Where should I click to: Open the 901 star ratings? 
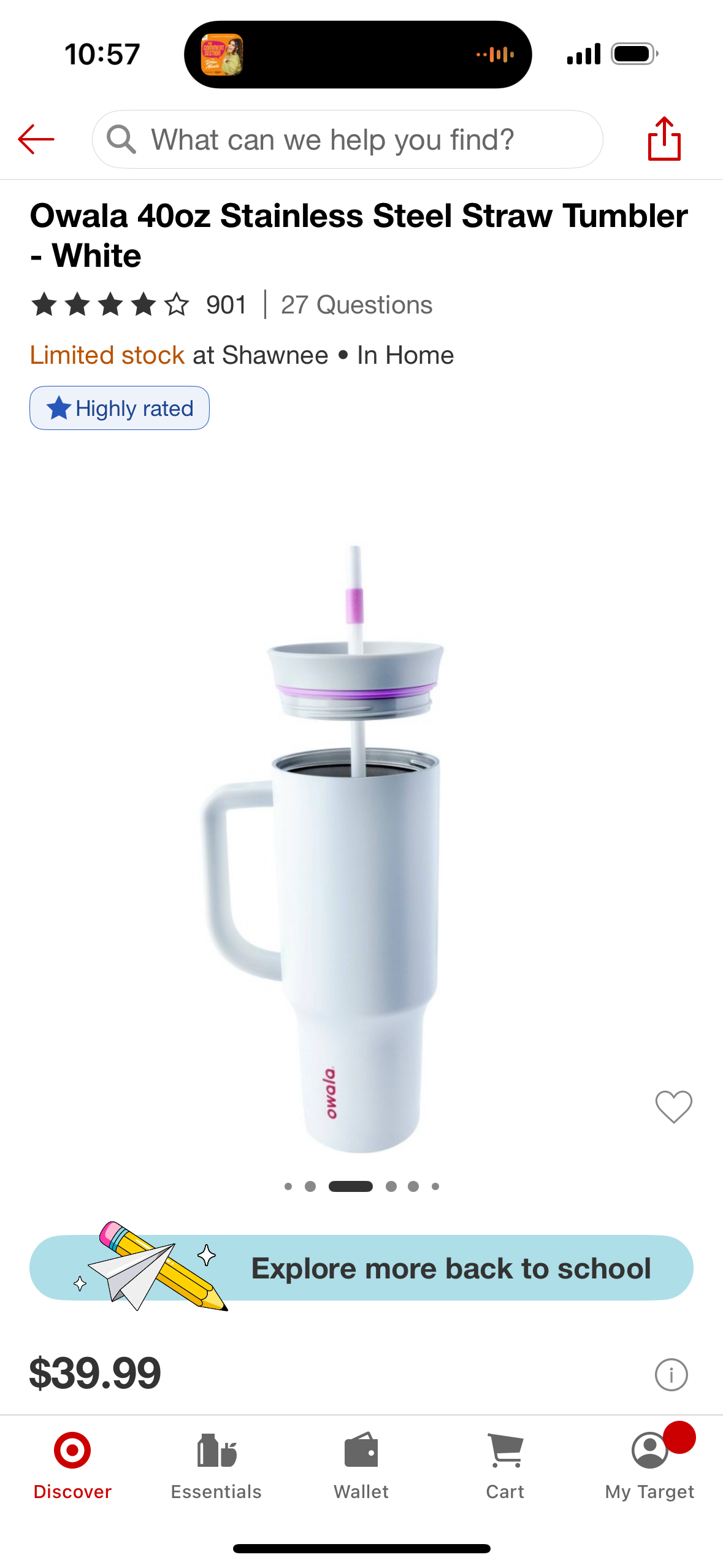coord(139,304)
